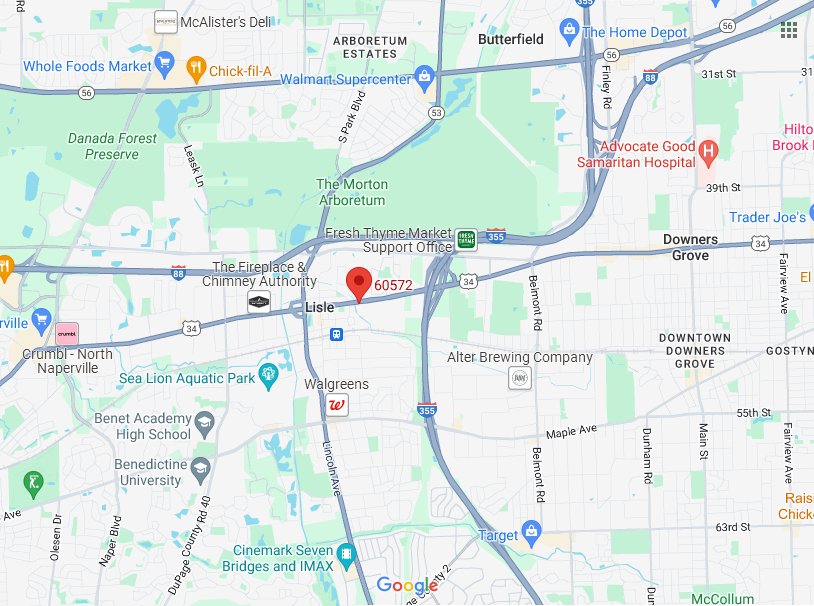814x606 pixels.
Task: Tap the red 60572 location pin
Action: pyautogui.click(x=359, y=284)
